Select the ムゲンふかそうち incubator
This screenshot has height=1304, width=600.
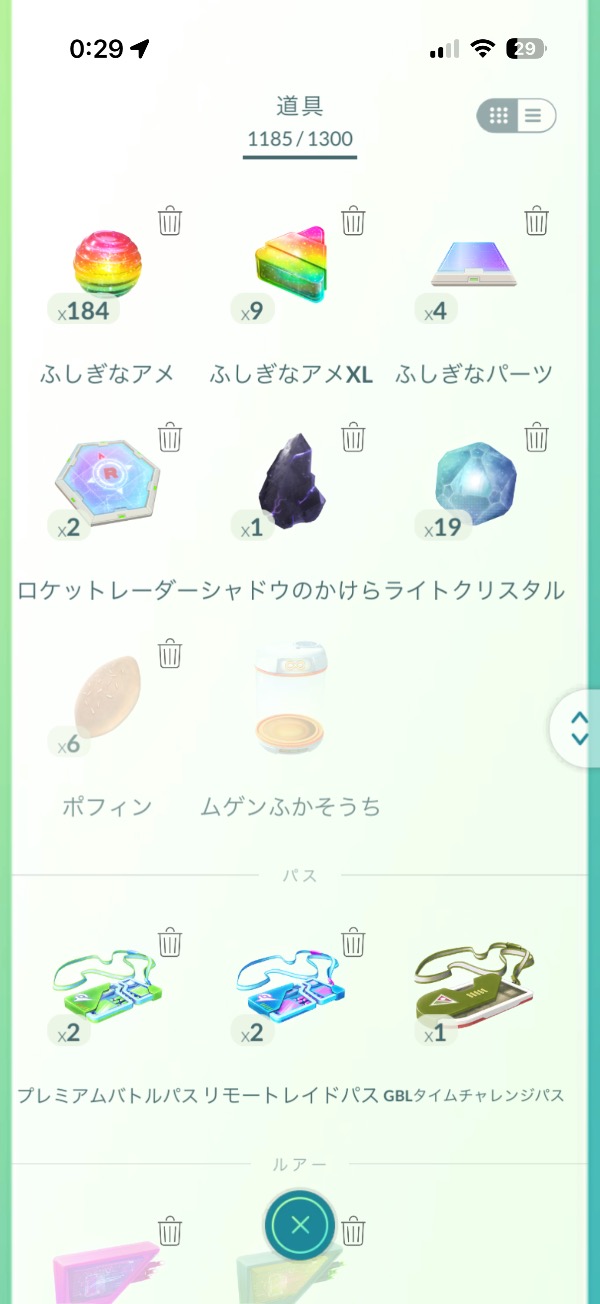point(288,700)
